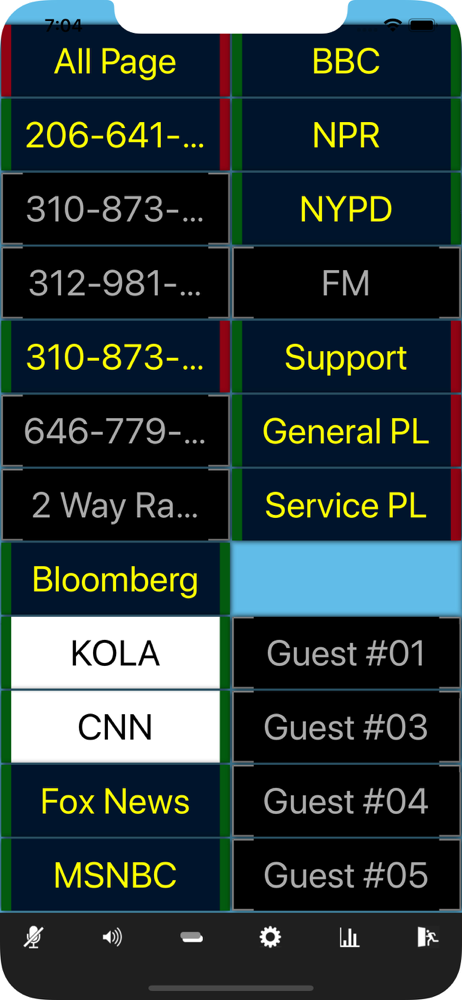Viewport: 462px width, 1000px height.
Task: Tap the Guest #01 button
Action: tap(346, 652)
